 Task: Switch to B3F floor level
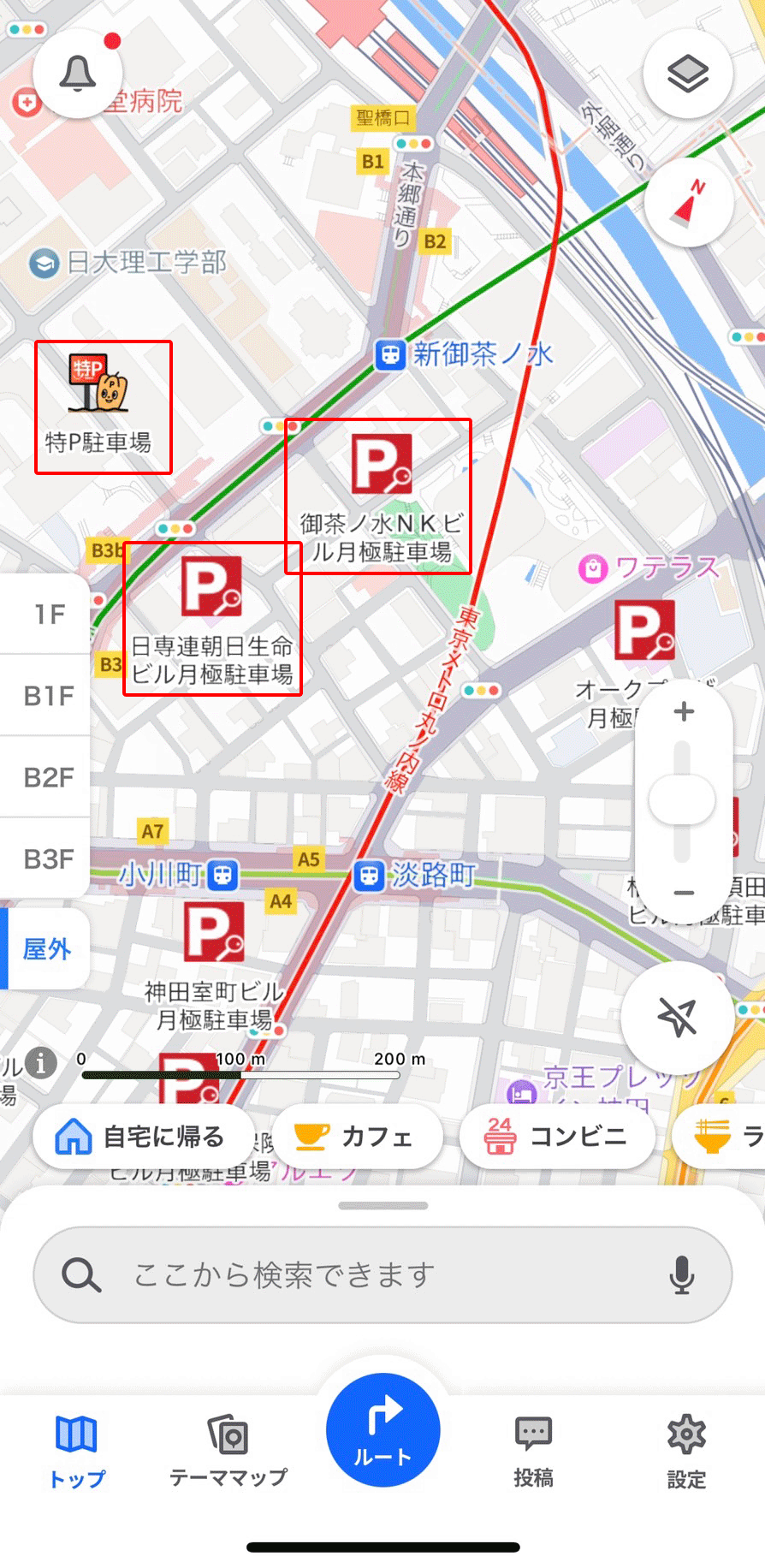click(49, 858)
